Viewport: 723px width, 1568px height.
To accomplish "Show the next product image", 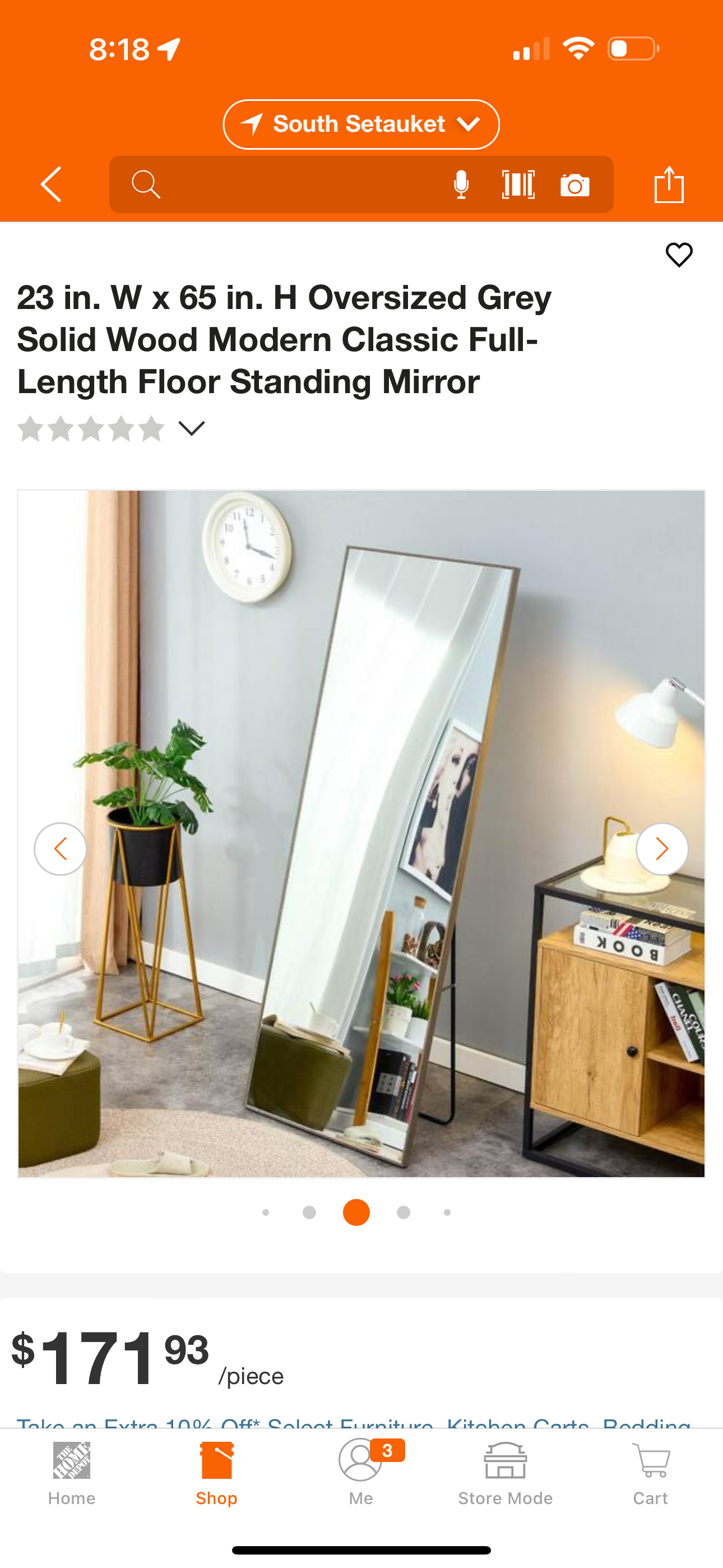I will (661, 848).
